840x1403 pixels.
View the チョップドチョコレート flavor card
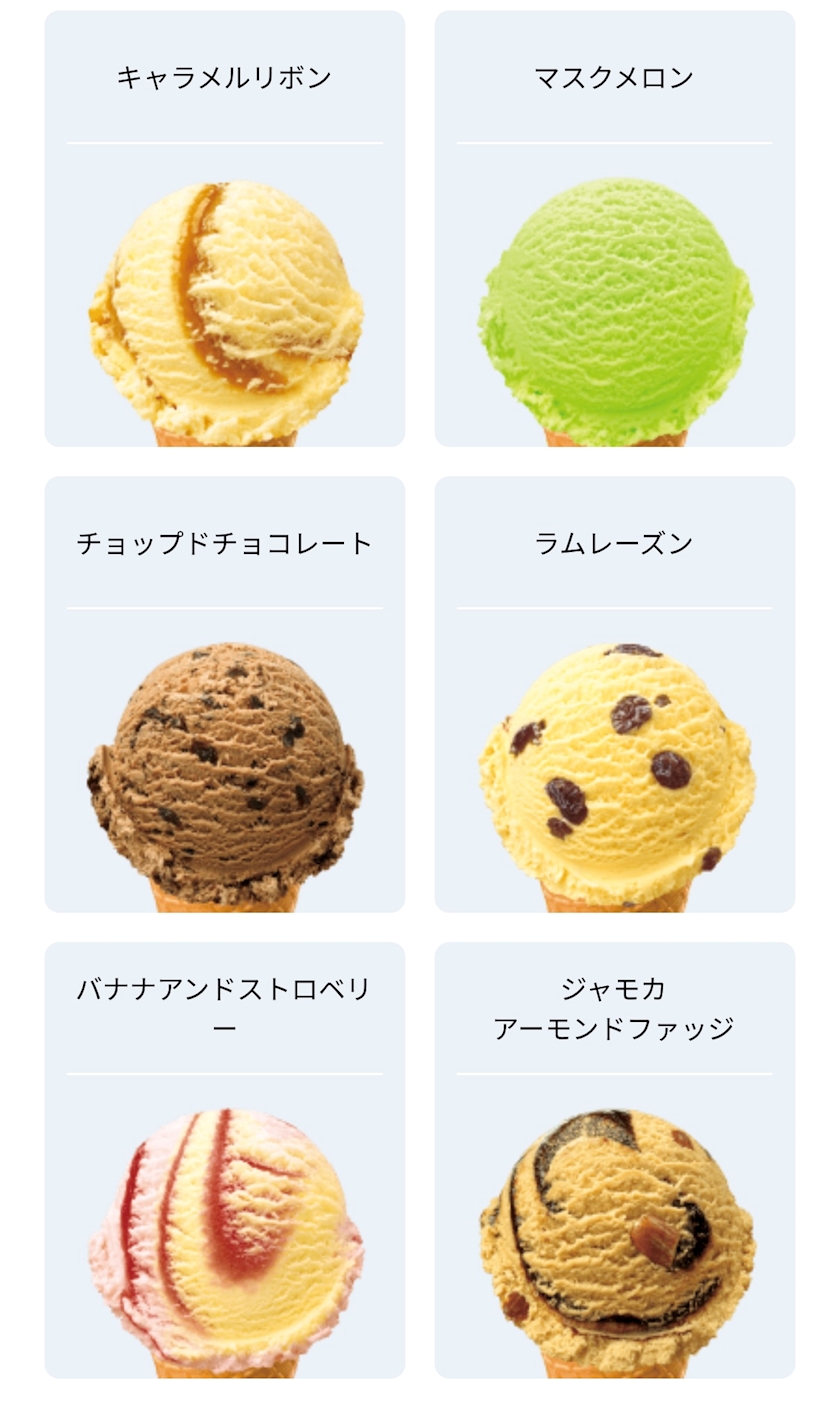[225, 694]
